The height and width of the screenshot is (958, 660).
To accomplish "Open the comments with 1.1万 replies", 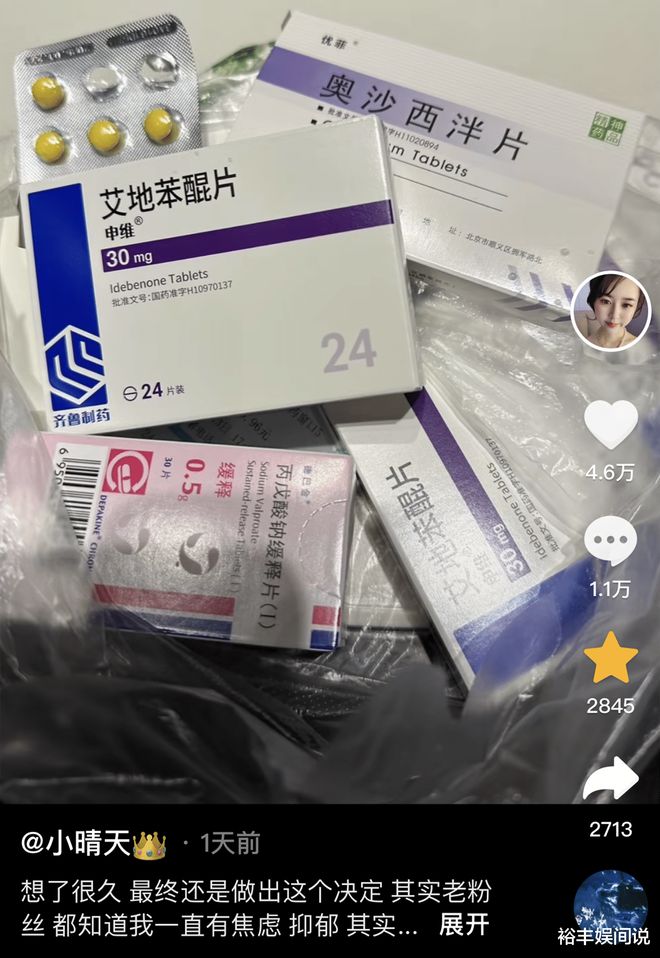I will (610, 543).
